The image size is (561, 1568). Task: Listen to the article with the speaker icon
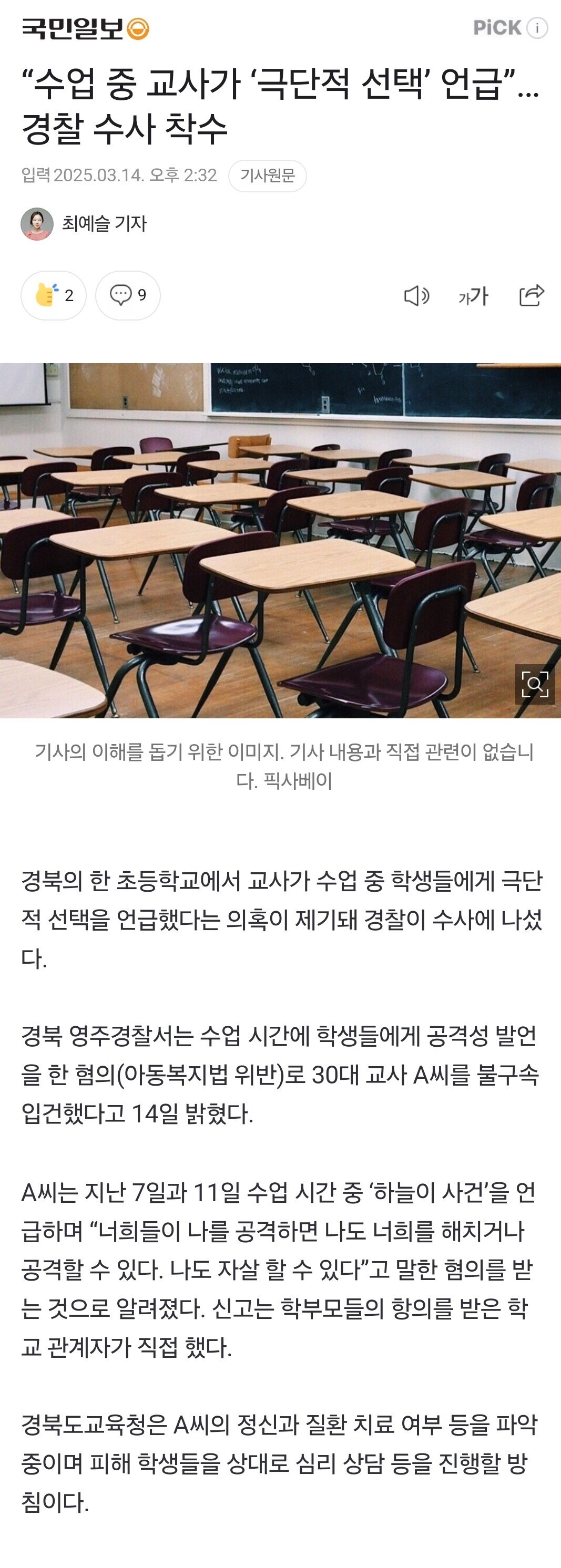(x=416, y=296)
